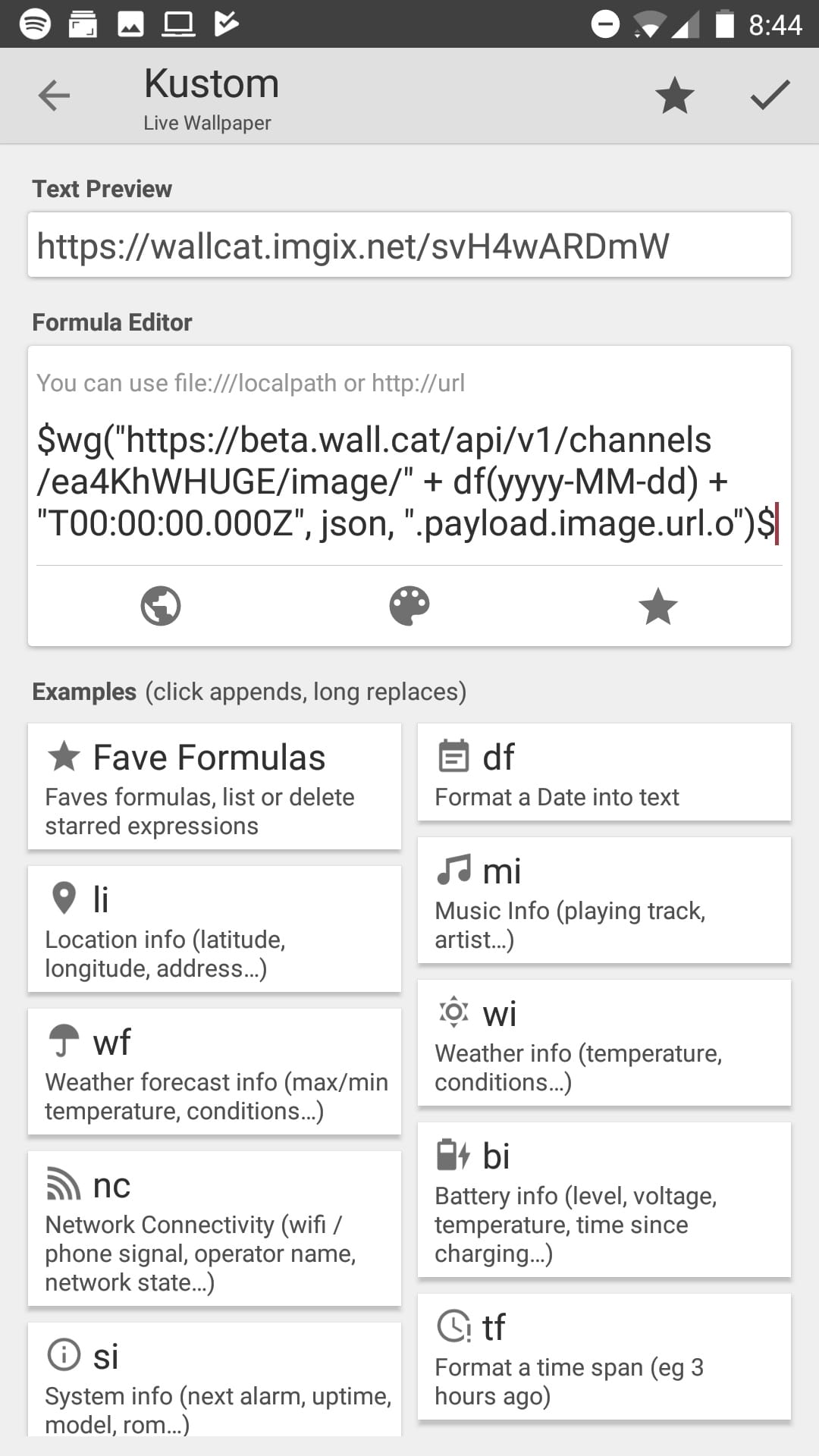Choose the tf time span example

click(x=604, y=1357)
